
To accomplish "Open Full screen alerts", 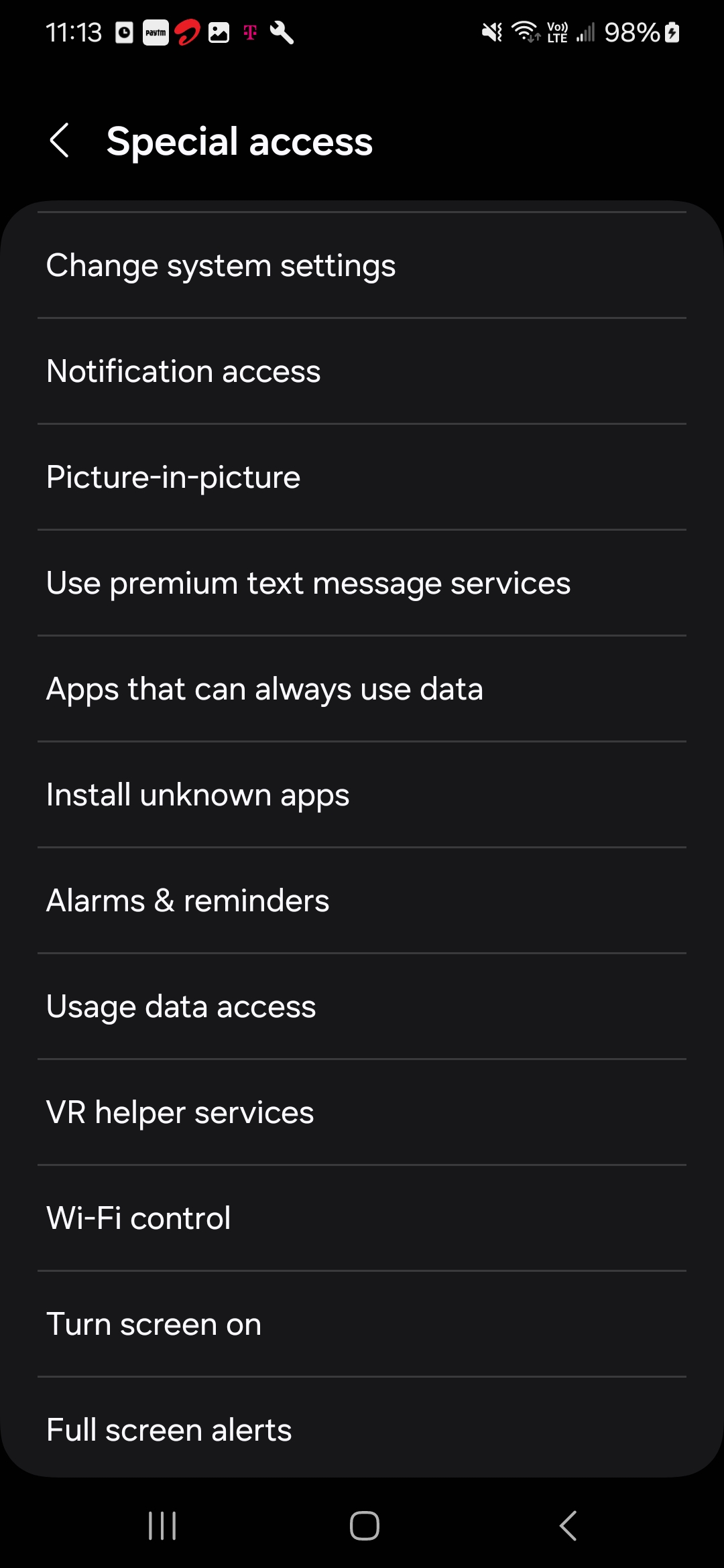I will click(x=362, y=1427).
